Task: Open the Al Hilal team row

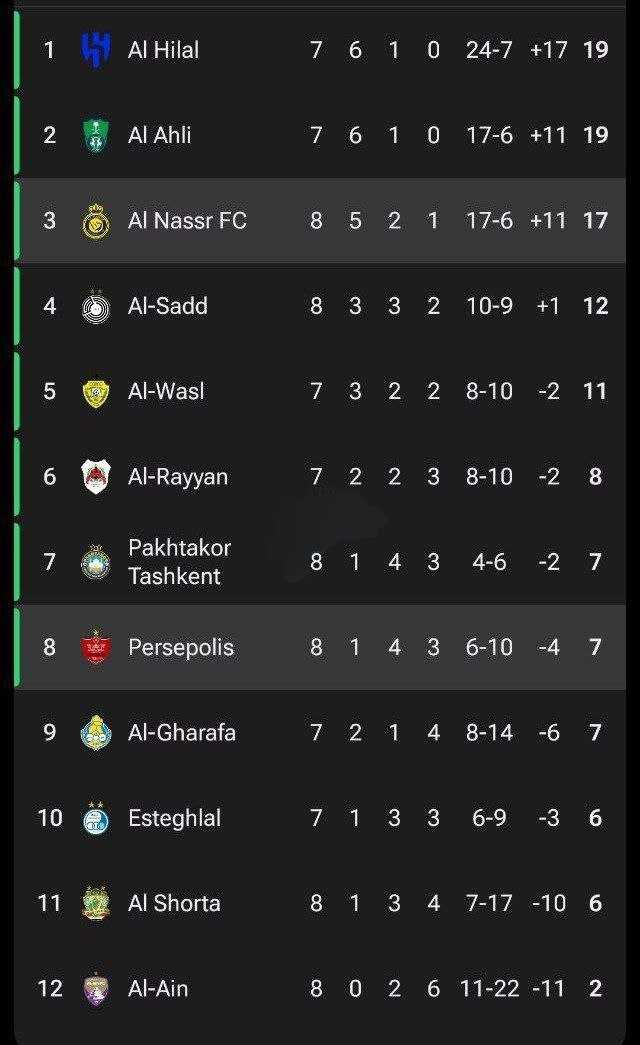Action: [320, 50]
